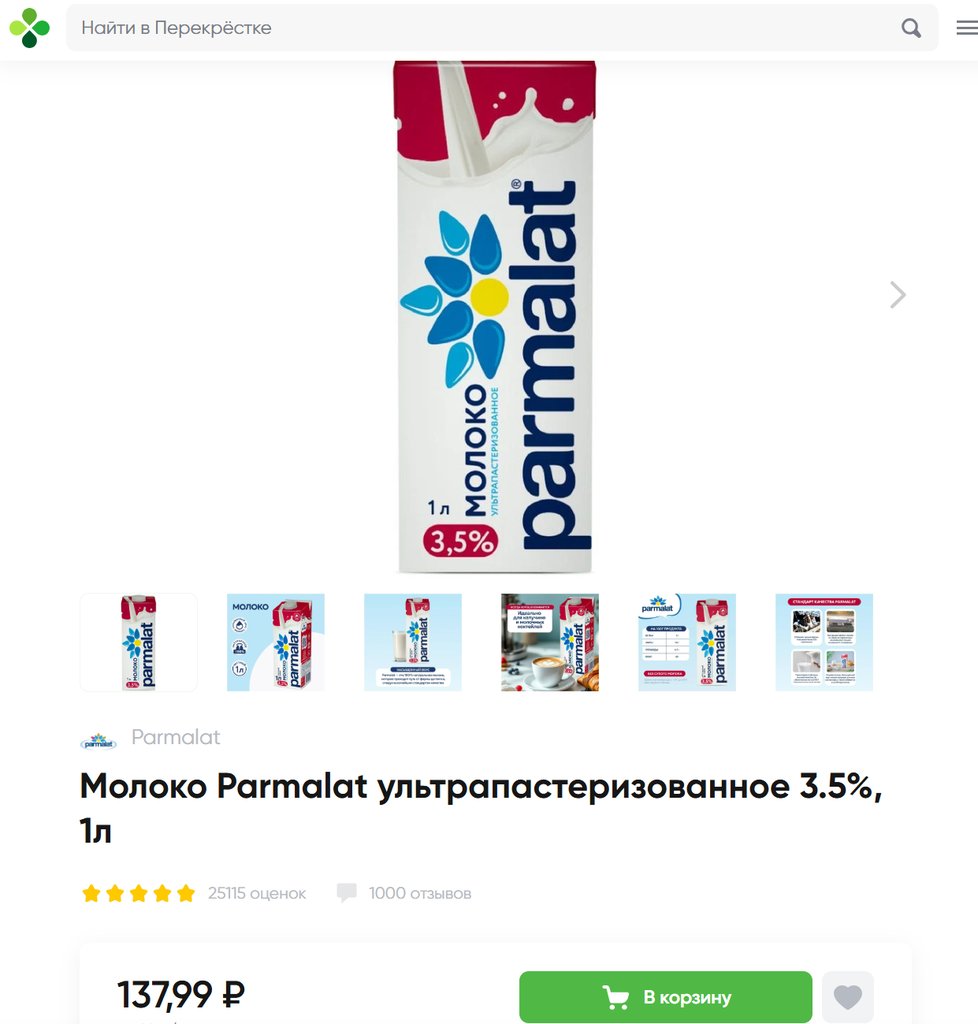
Task: Open the hamburger menu
Action: (x=966, y=28)
